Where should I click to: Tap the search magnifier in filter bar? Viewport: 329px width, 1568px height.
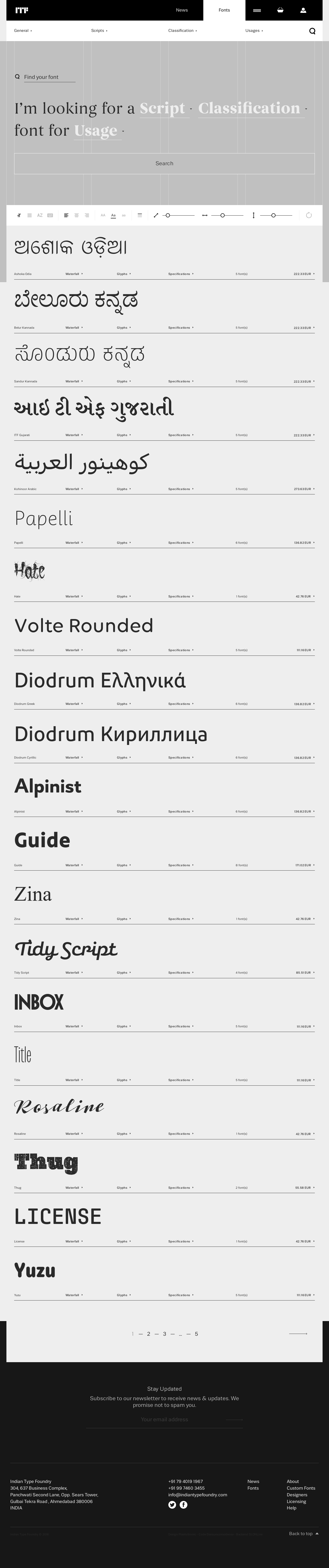pos(312,31)
